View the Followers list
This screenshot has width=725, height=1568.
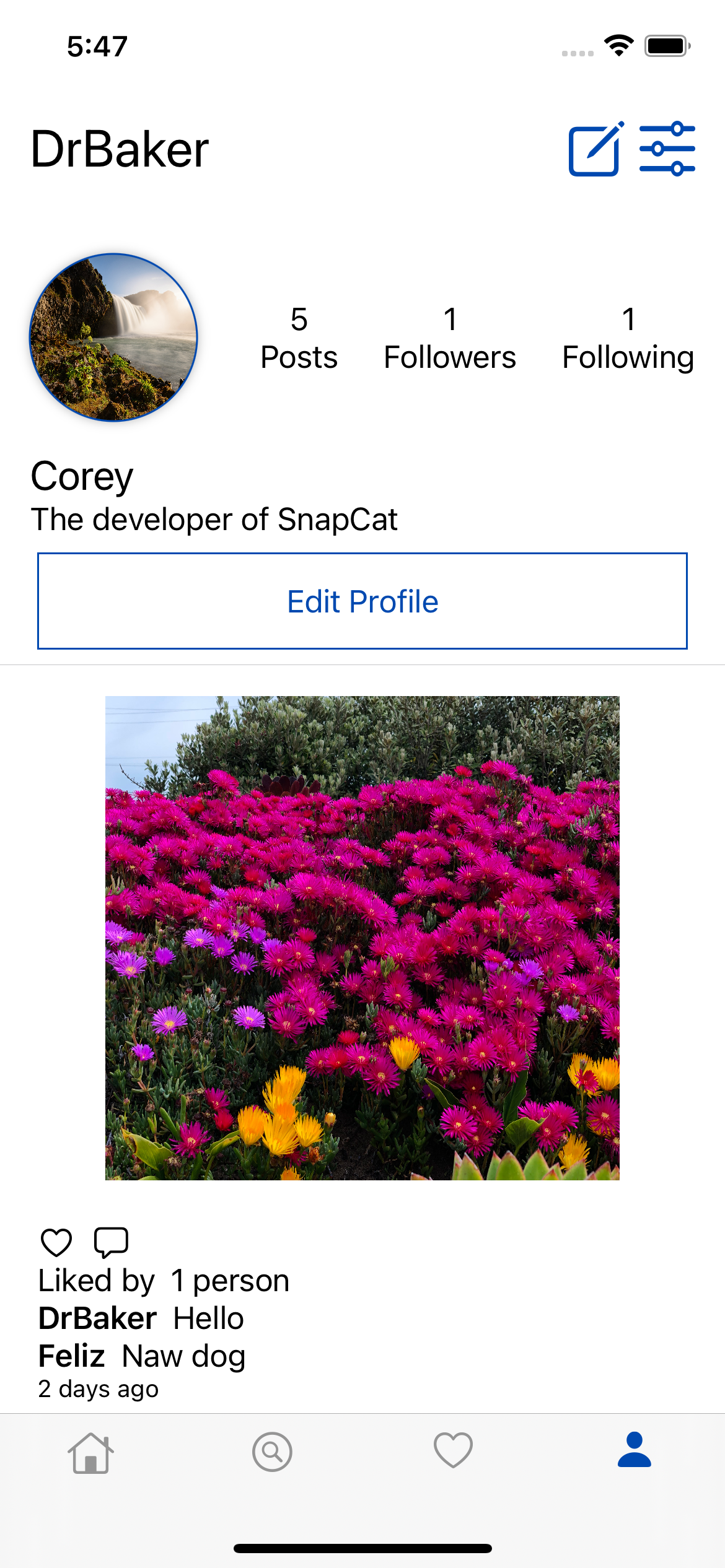(450, 339)
